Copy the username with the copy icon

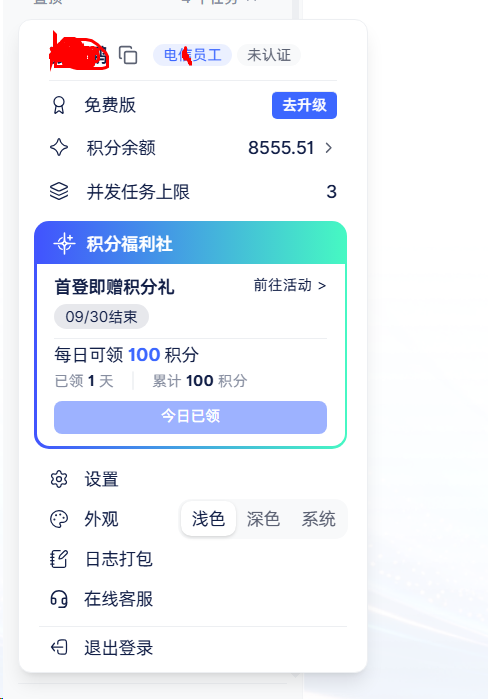click(128, 55)
